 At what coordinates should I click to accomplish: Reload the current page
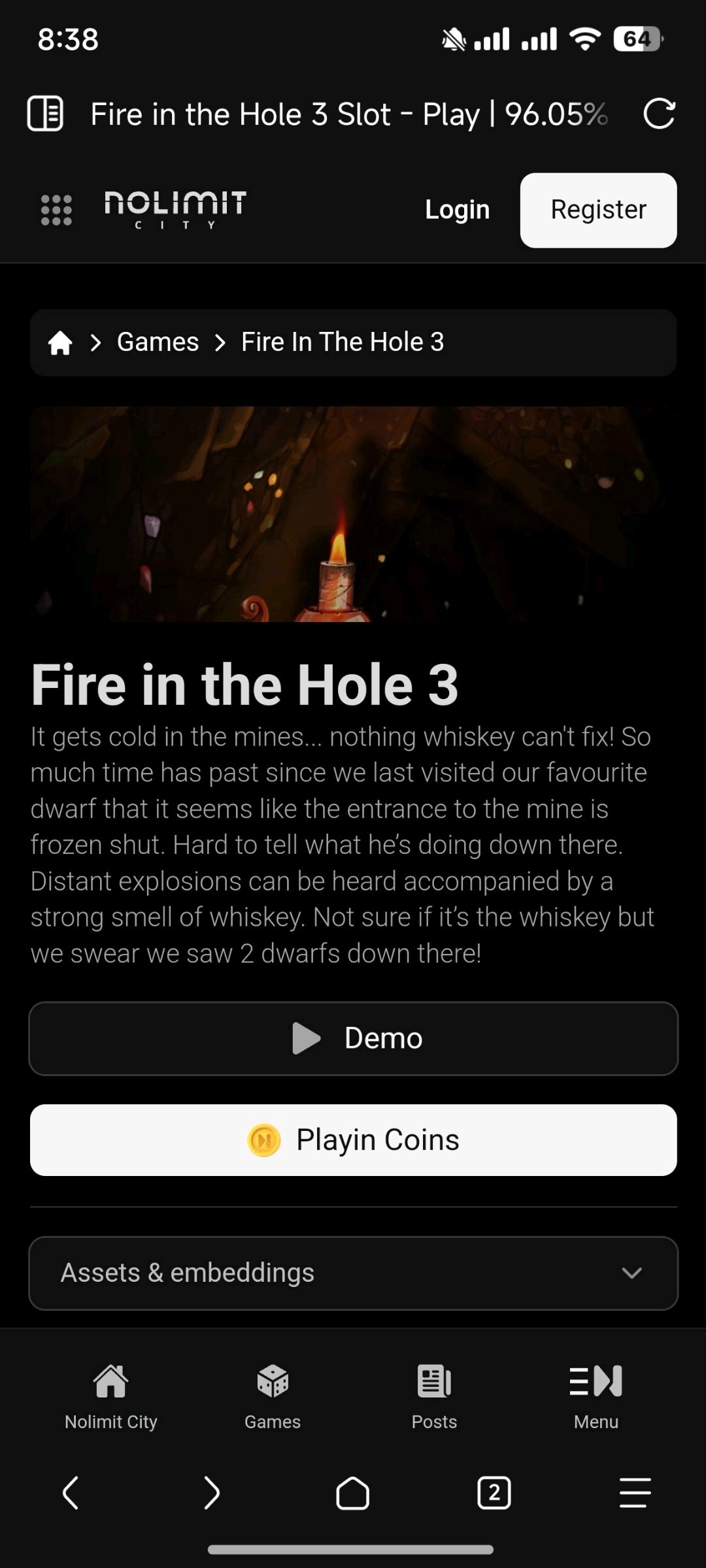point(659,114)
